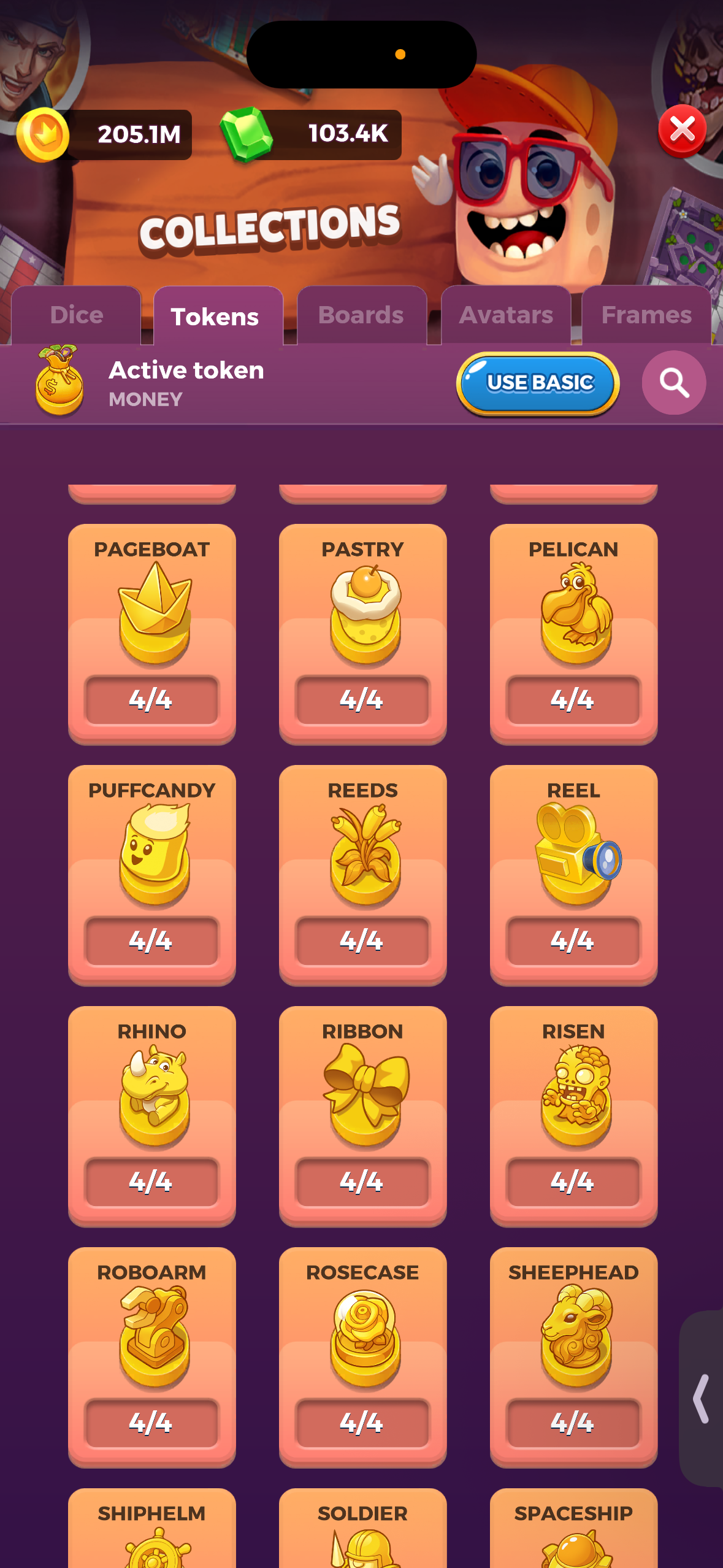Pick the Sheephead token
This screenshot has height=1568, width=723.
573,1356
